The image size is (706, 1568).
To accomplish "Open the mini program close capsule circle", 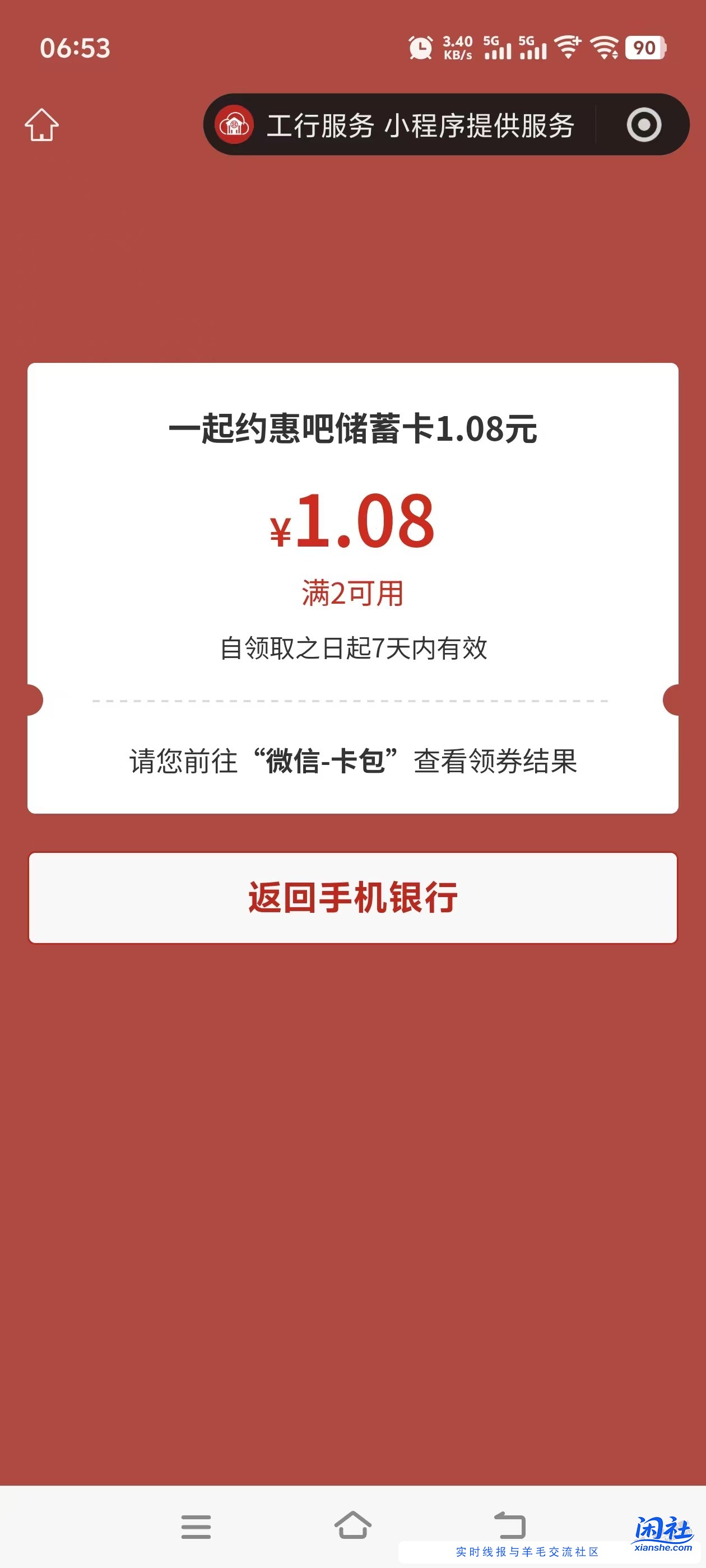I will [x=644, y=125].
